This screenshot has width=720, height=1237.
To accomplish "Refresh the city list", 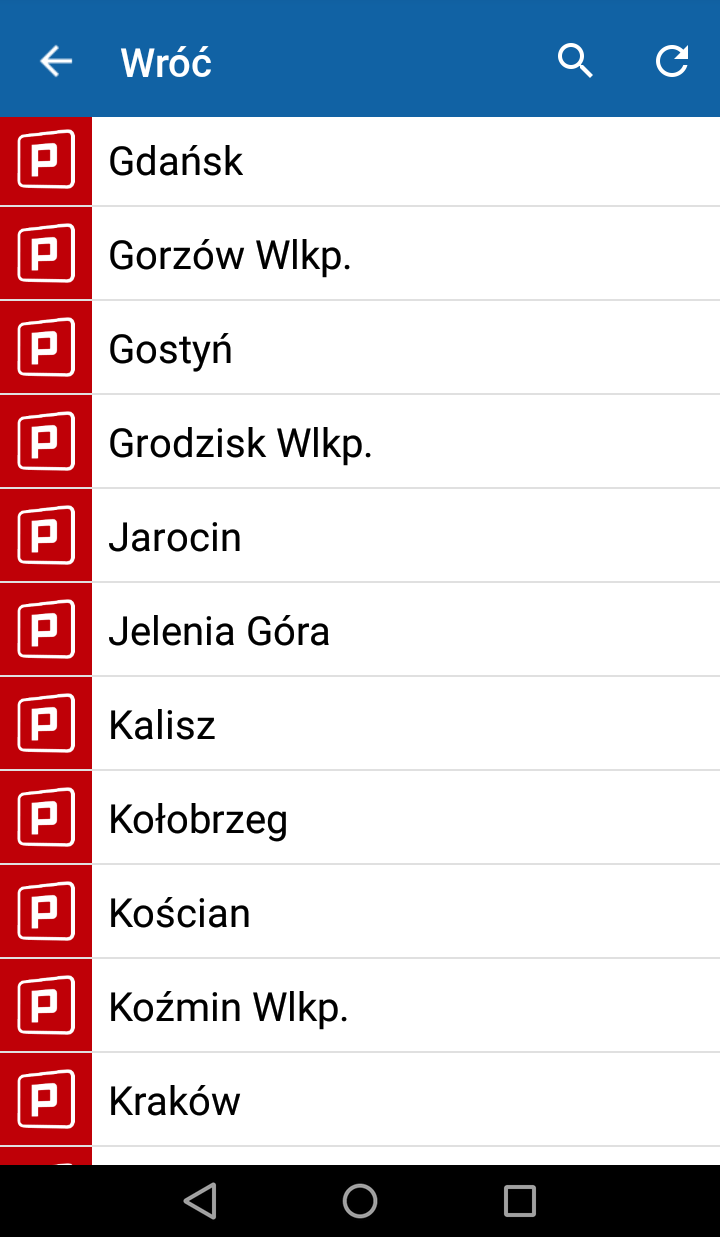I will 672,62.
